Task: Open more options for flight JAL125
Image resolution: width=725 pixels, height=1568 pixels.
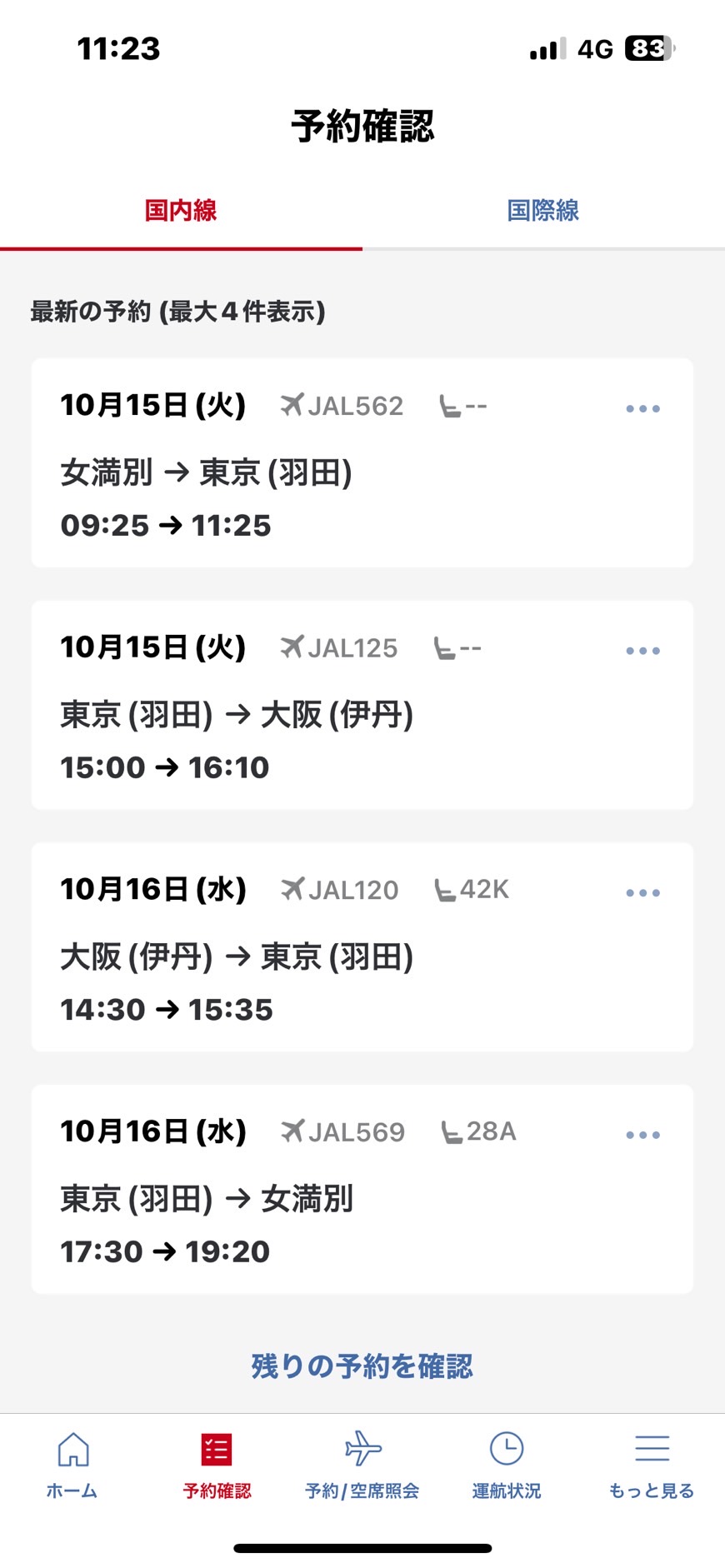Action: coord(642,651)
